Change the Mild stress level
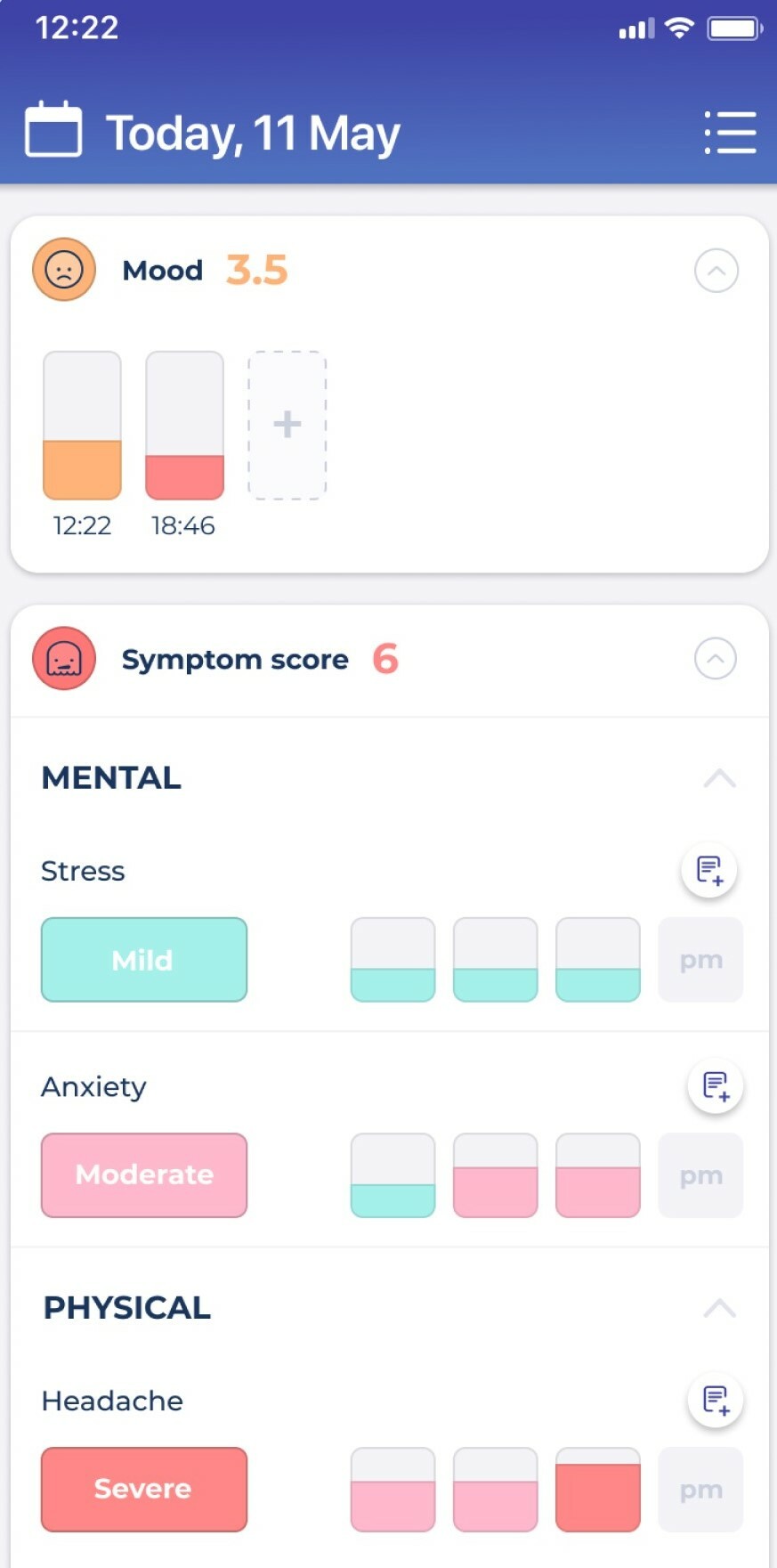 [x=144, y=960]
